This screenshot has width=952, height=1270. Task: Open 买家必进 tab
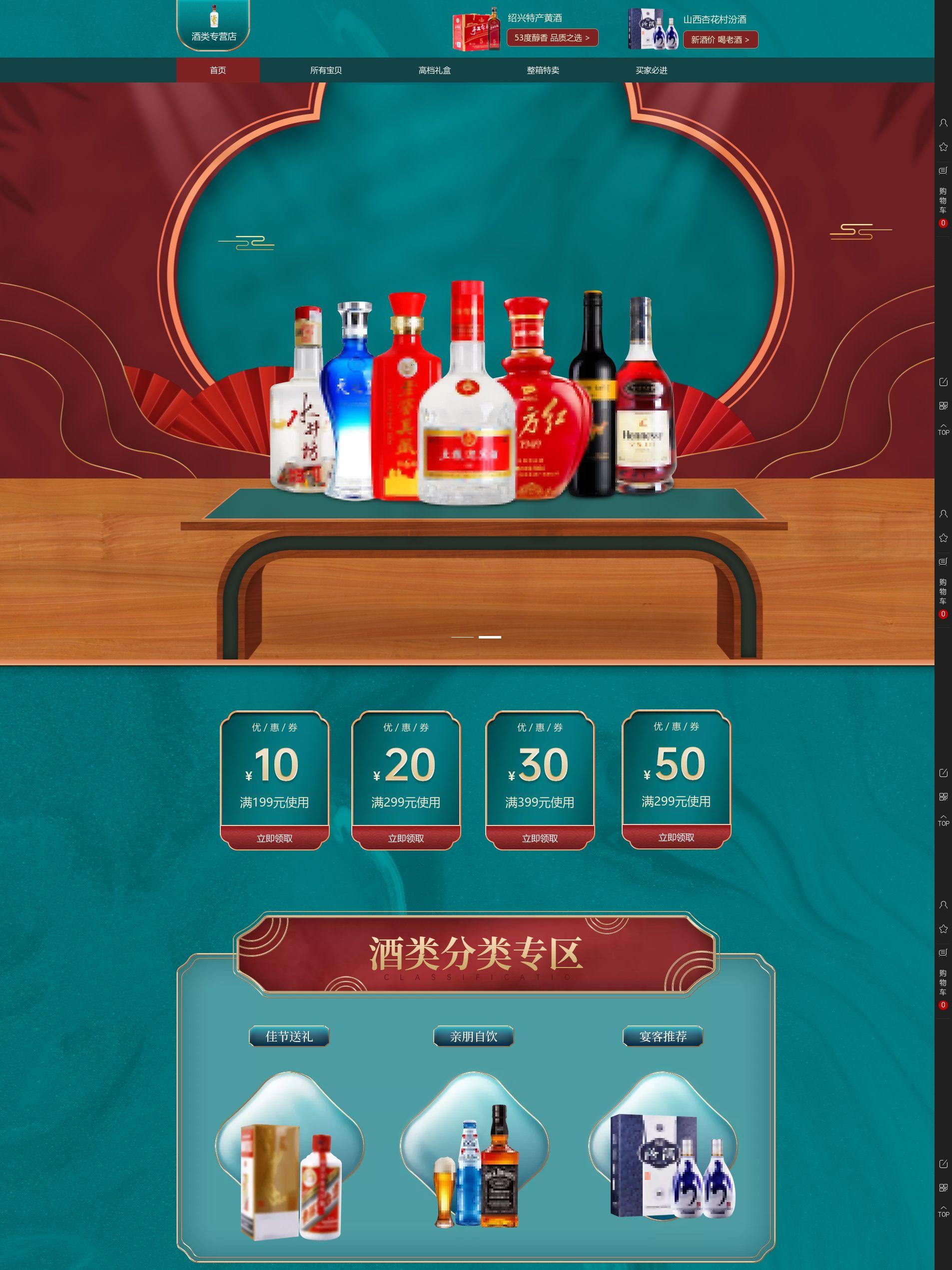(x=651, y=70)
